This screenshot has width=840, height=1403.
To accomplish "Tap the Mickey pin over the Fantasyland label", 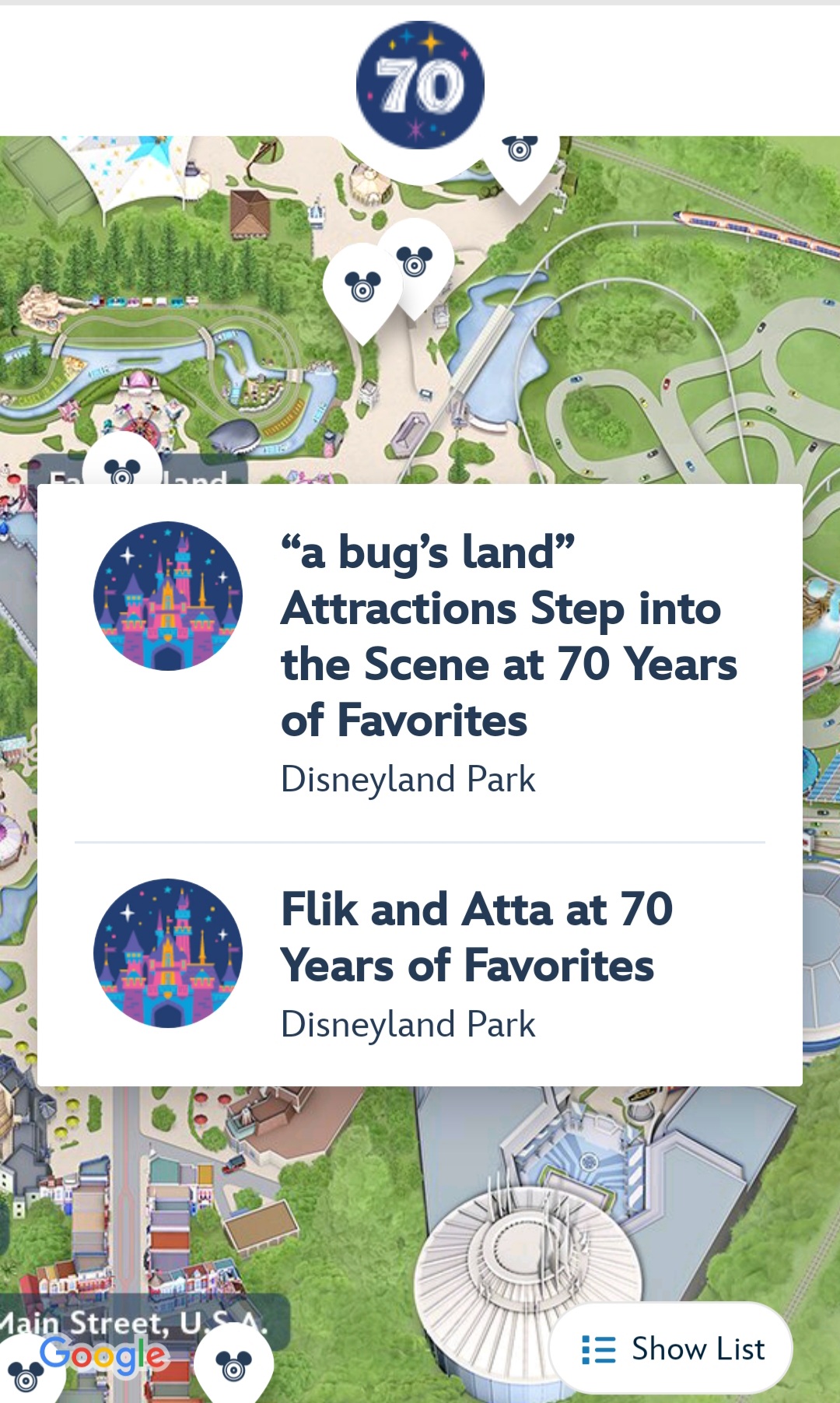I will 122,467.
